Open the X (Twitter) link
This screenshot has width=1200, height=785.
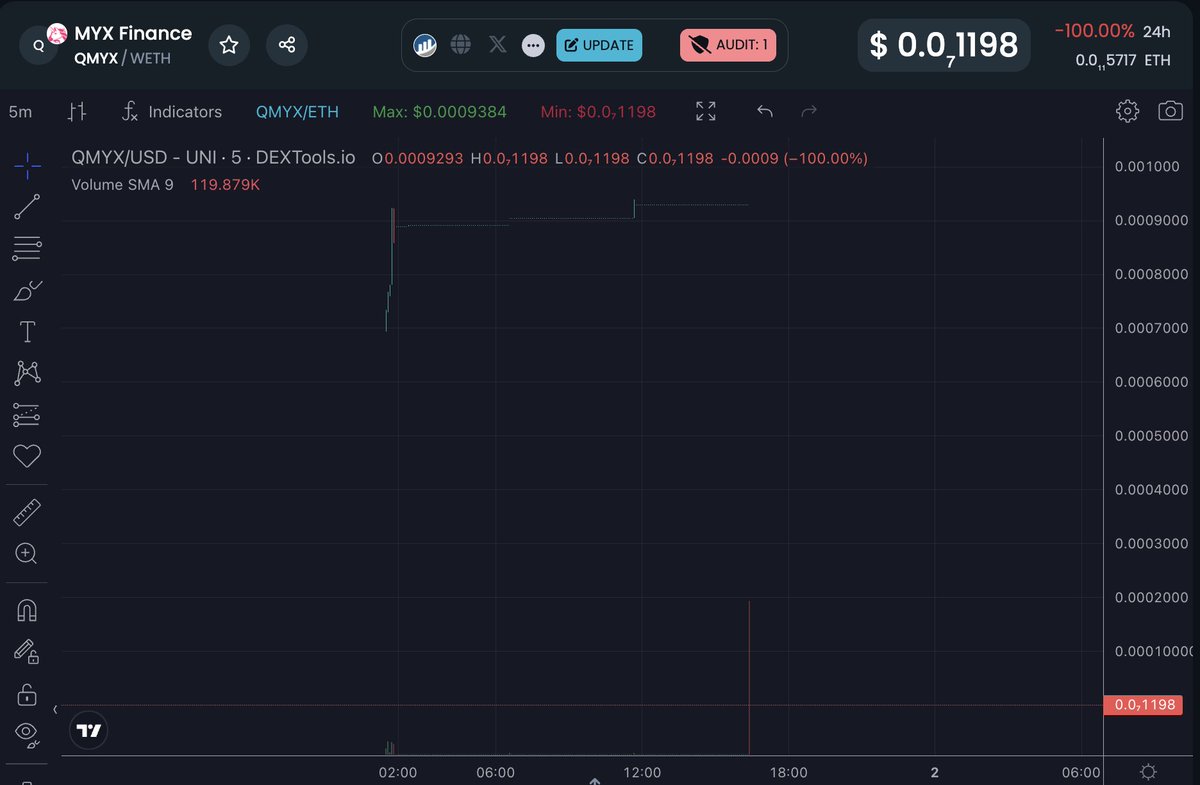pos(497,45)
